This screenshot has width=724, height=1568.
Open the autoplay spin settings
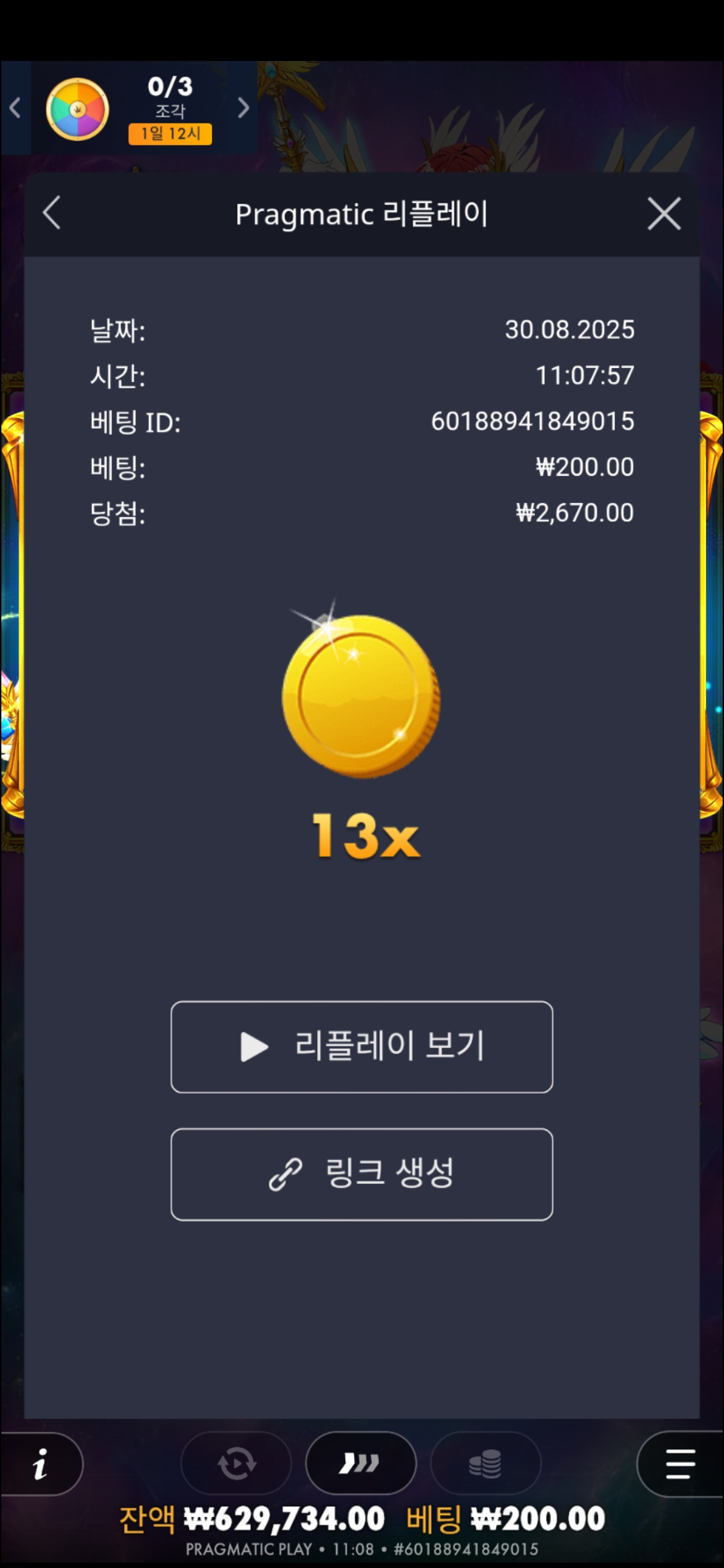[x=236, y=1463]
